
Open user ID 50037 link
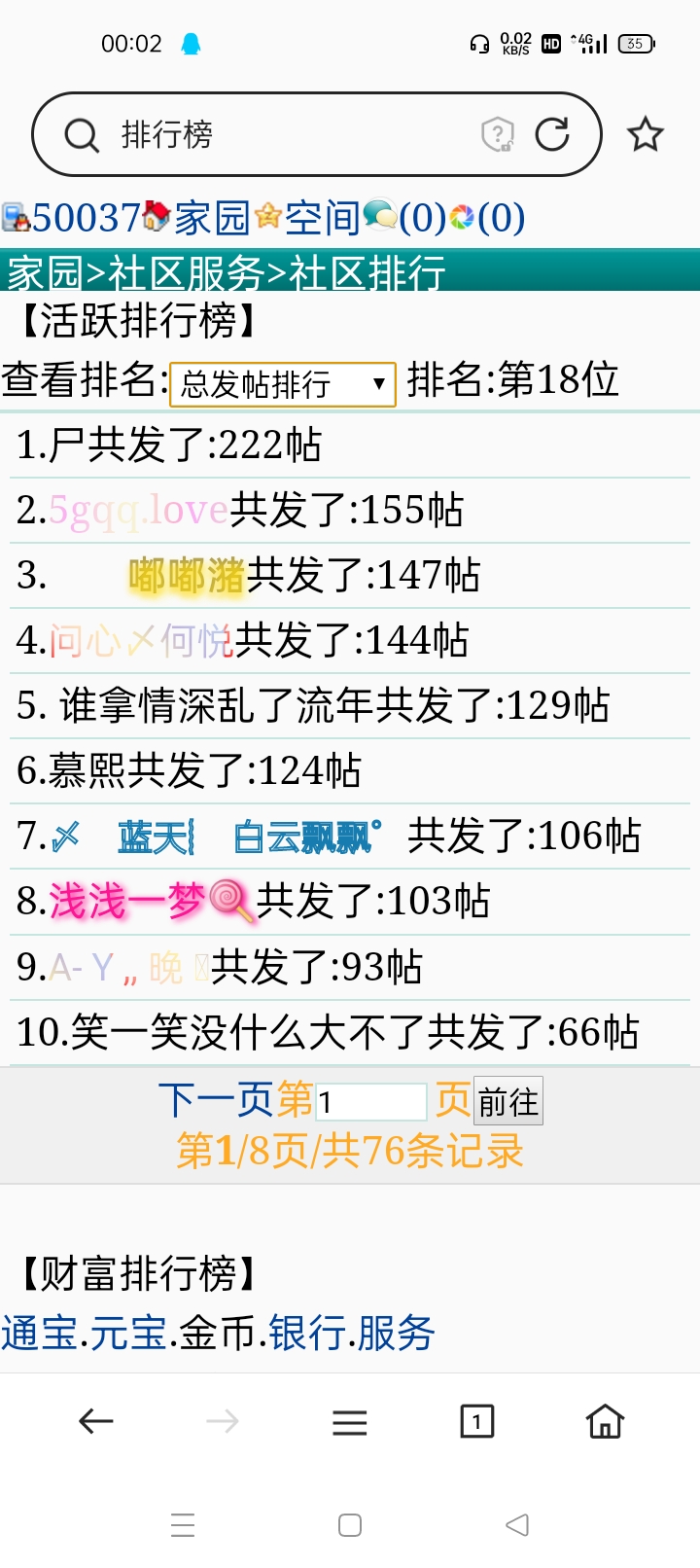click(x=86, y=218)
